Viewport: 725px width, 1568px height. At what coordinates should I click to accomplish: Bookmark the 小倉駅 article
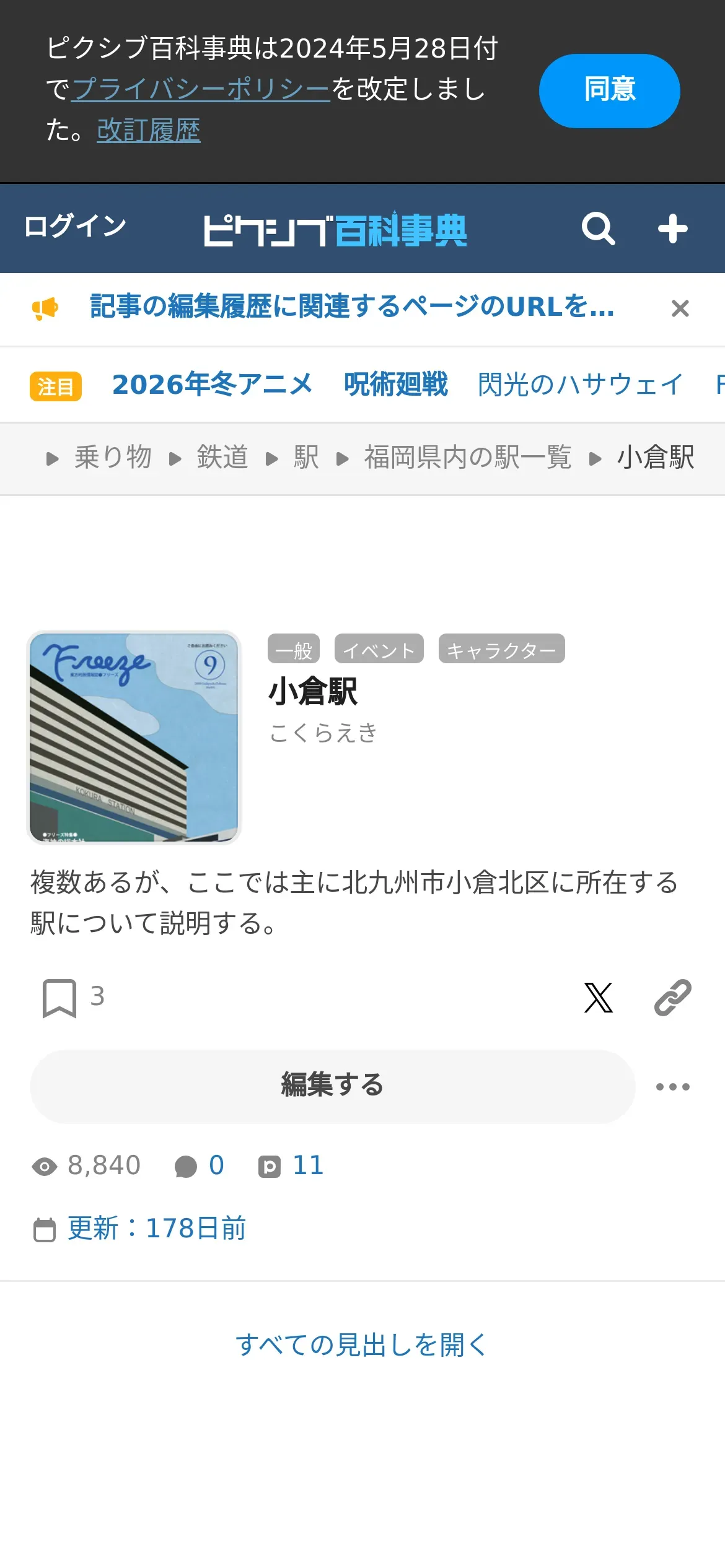pos(59,998)
